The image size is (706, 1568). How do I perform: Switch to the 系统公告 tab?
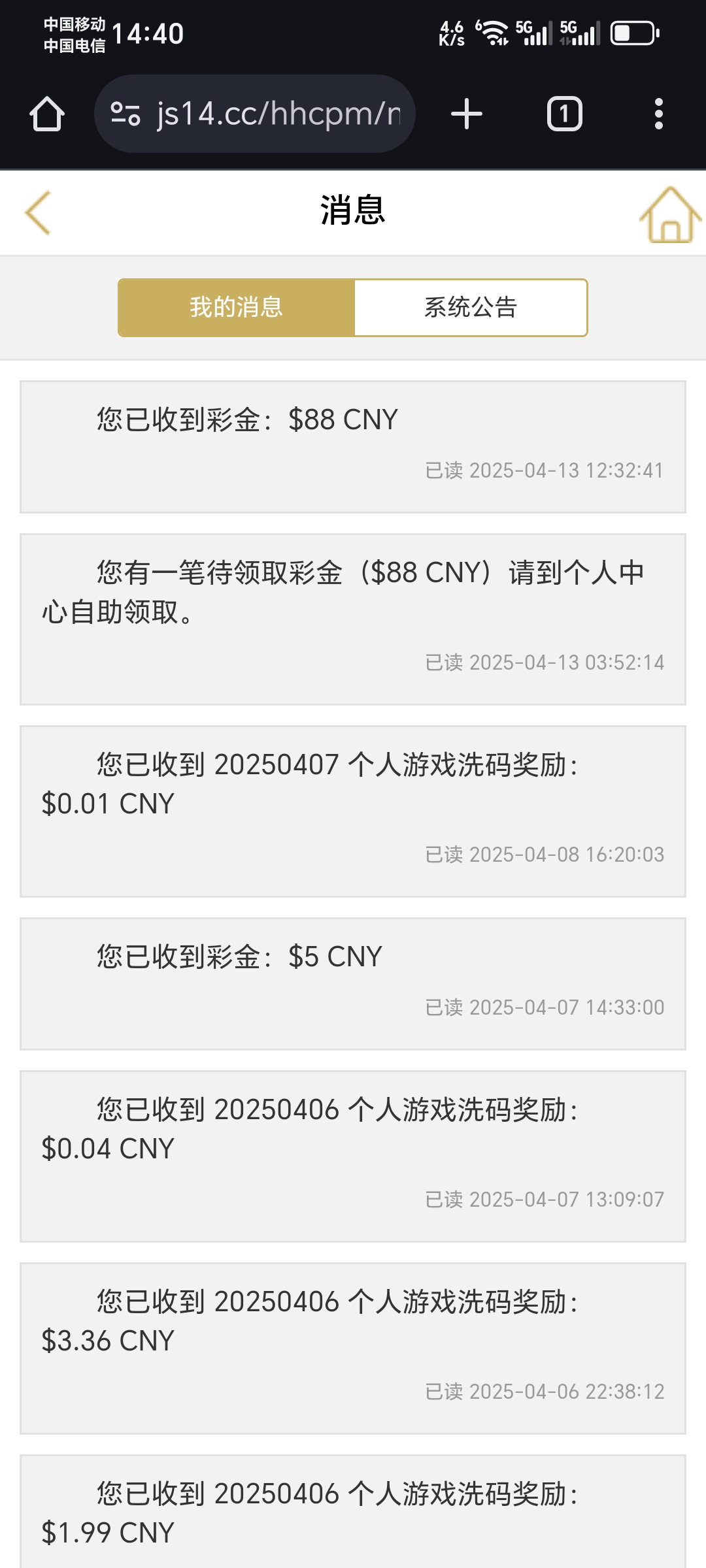pyautogui.click(x=471, y=308)
